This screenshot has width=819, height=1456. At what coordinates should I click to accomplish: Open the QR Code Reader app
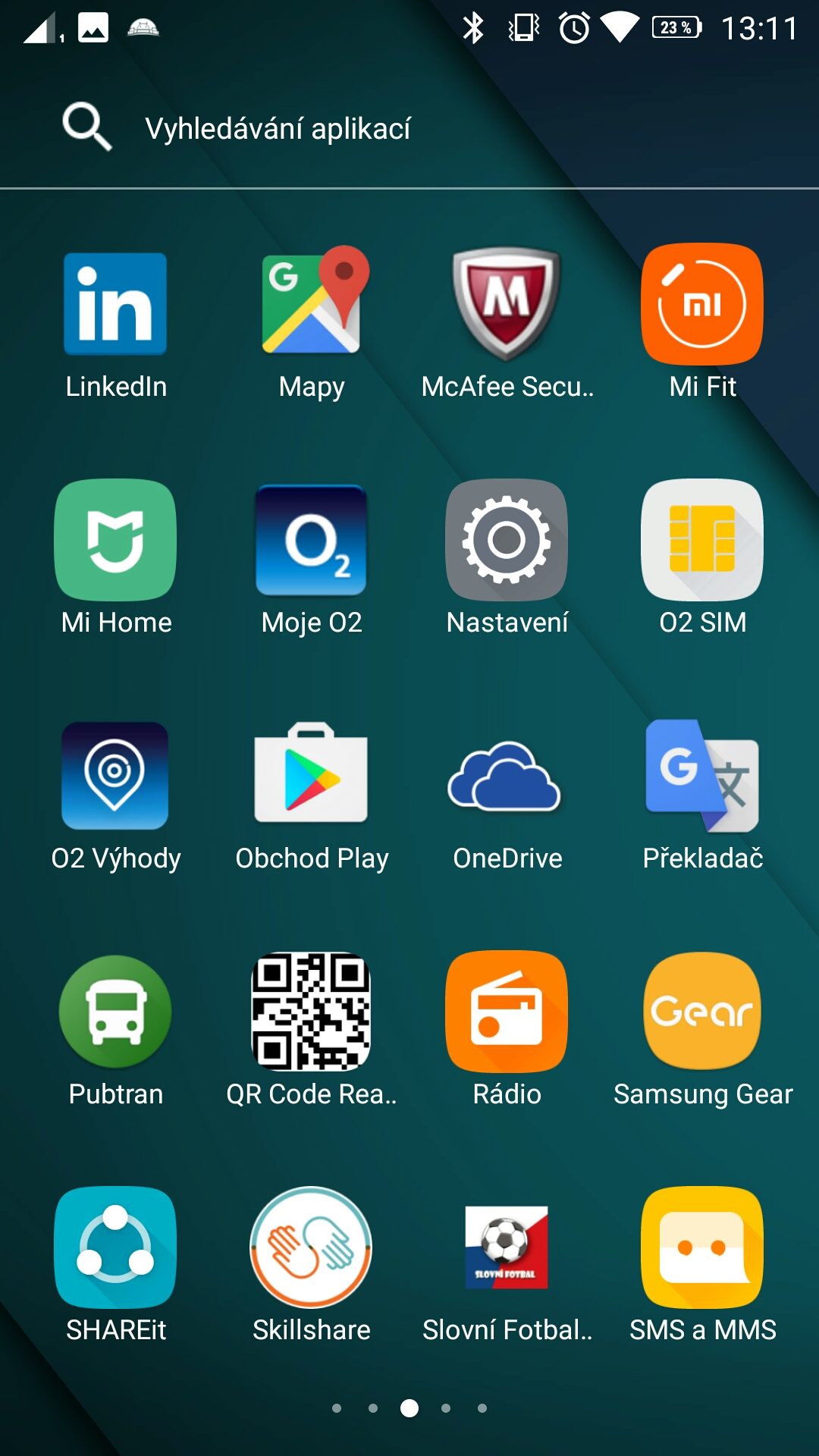pos(312,1012)
